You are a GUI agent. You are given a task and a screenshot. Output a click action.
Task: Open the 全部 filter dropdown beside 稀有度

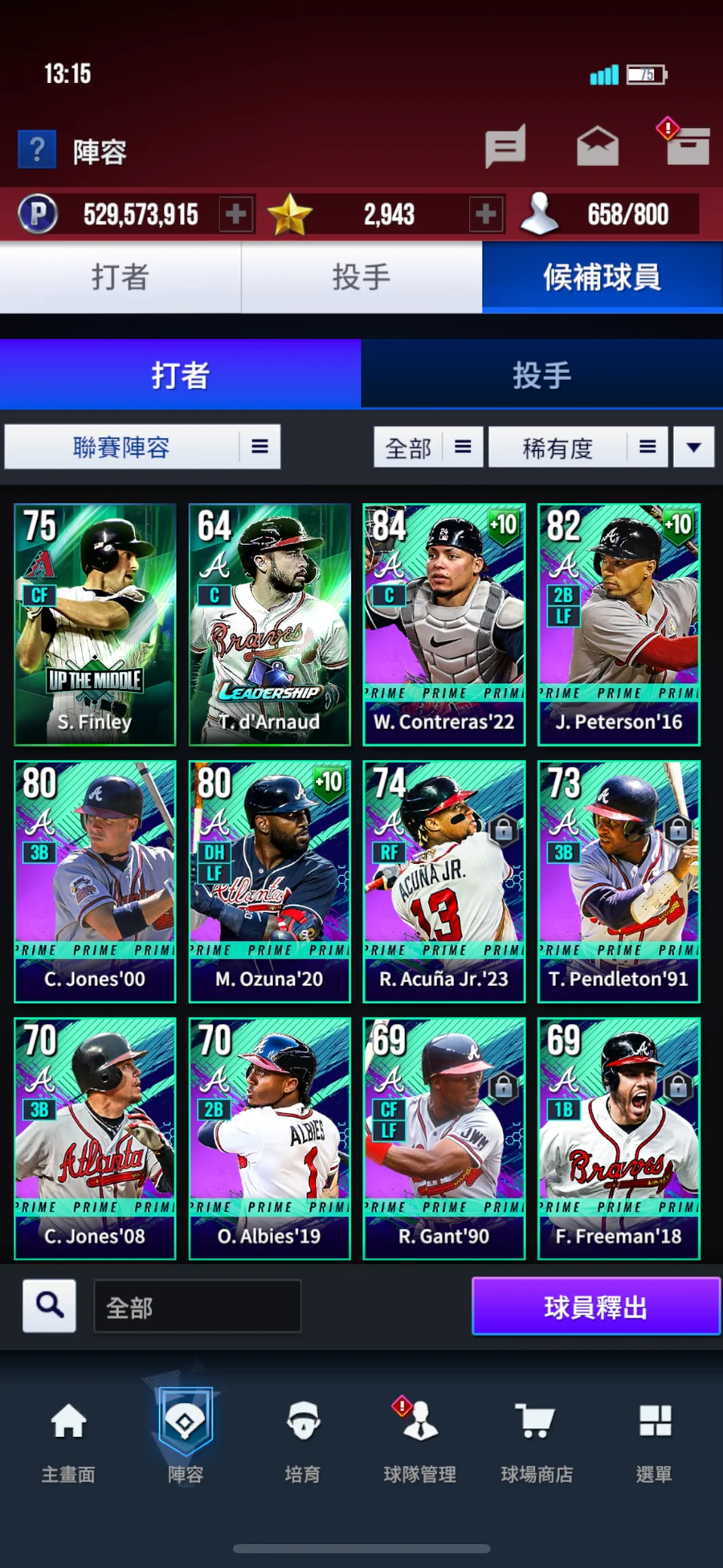click(428, 447)
